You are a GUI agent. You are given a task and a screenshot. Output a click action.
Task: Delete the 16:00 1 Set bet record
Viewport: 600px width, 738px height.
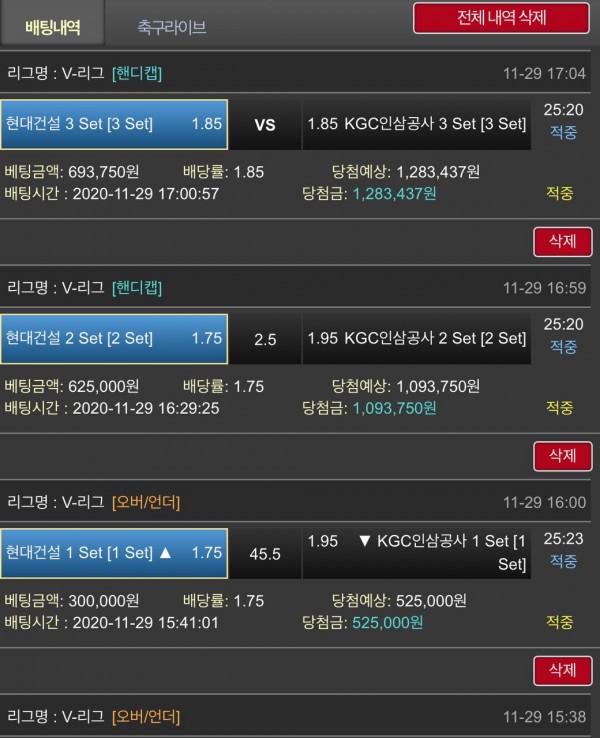pos(562,670)
